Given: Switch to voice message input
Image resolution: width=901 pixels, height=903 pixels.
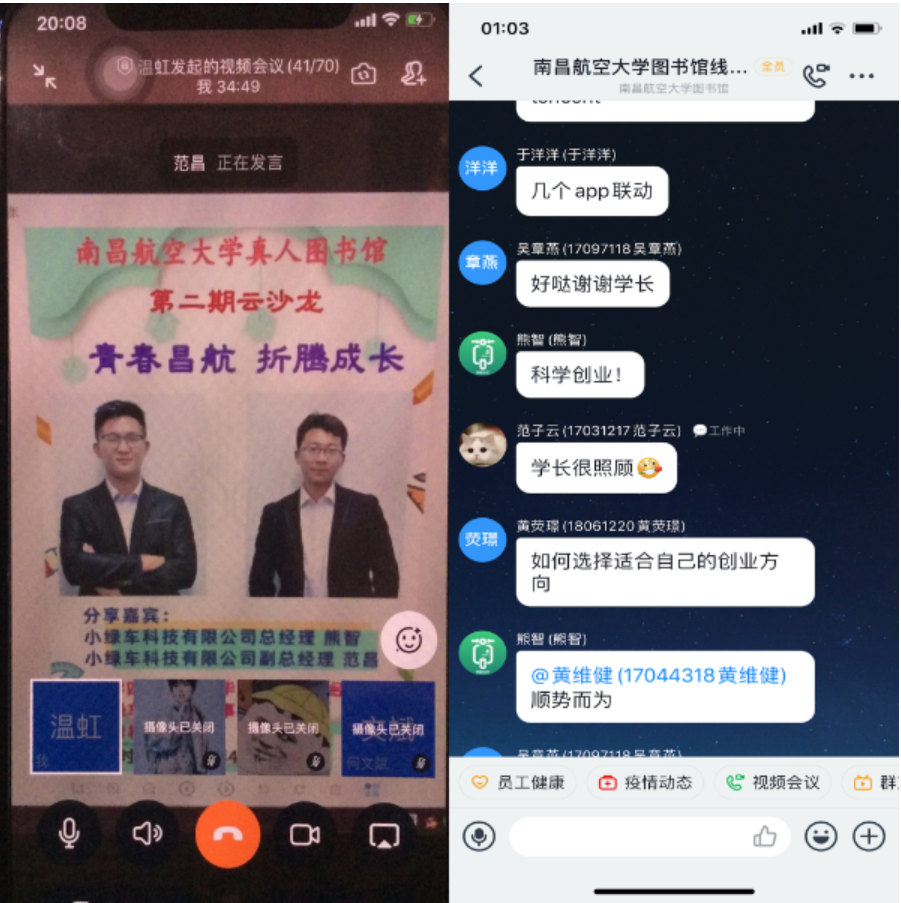Looking at the screenshot, I should coord(479,836).
